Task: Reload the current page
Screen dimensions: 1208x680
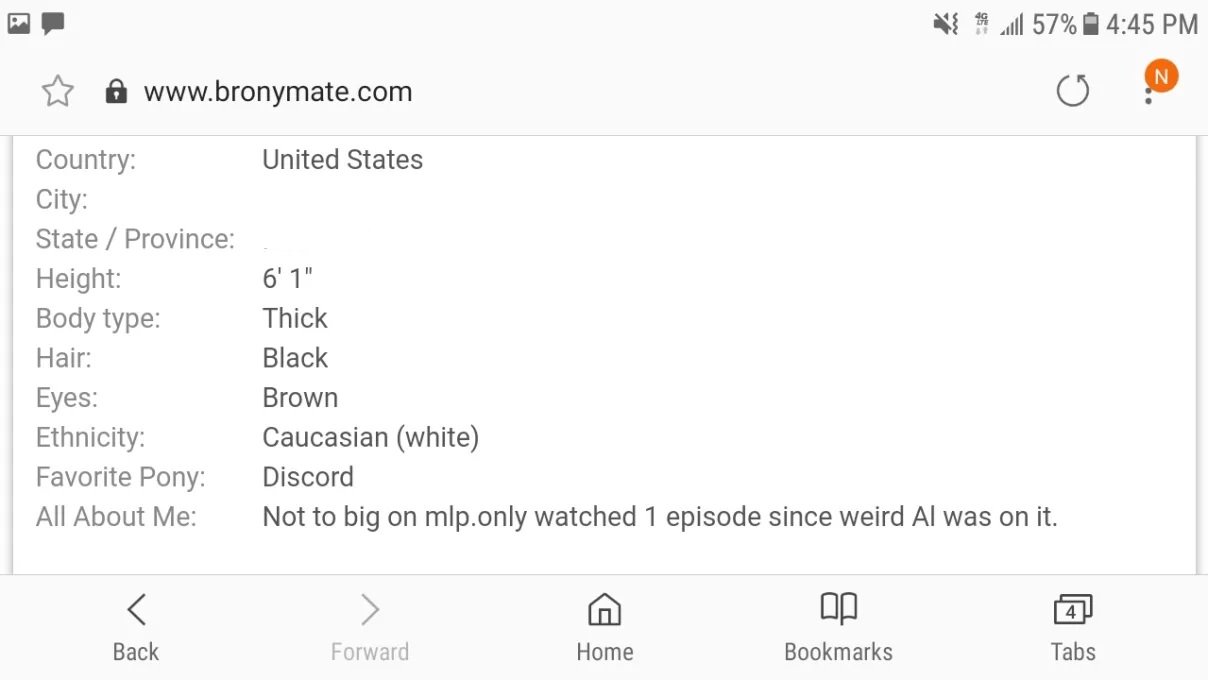Action: [x=1072, y=92]
